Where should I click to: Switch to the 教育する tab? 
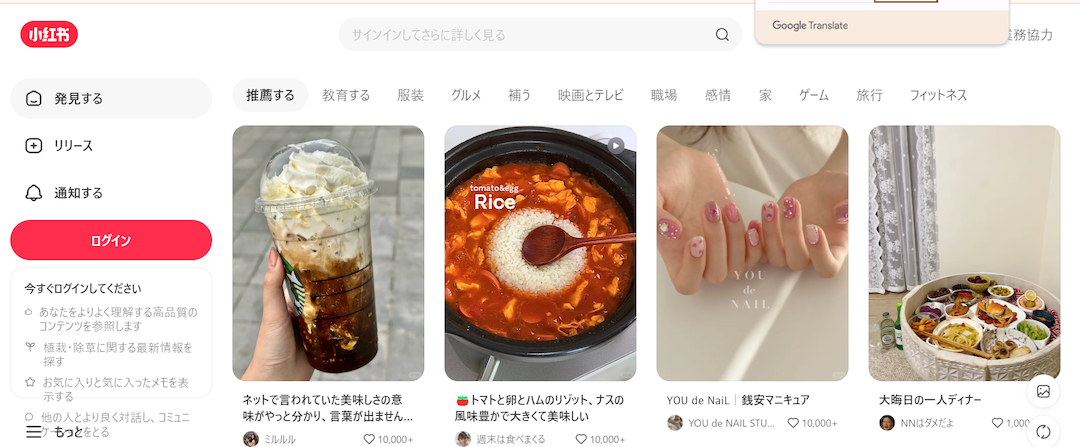(346, 96)
